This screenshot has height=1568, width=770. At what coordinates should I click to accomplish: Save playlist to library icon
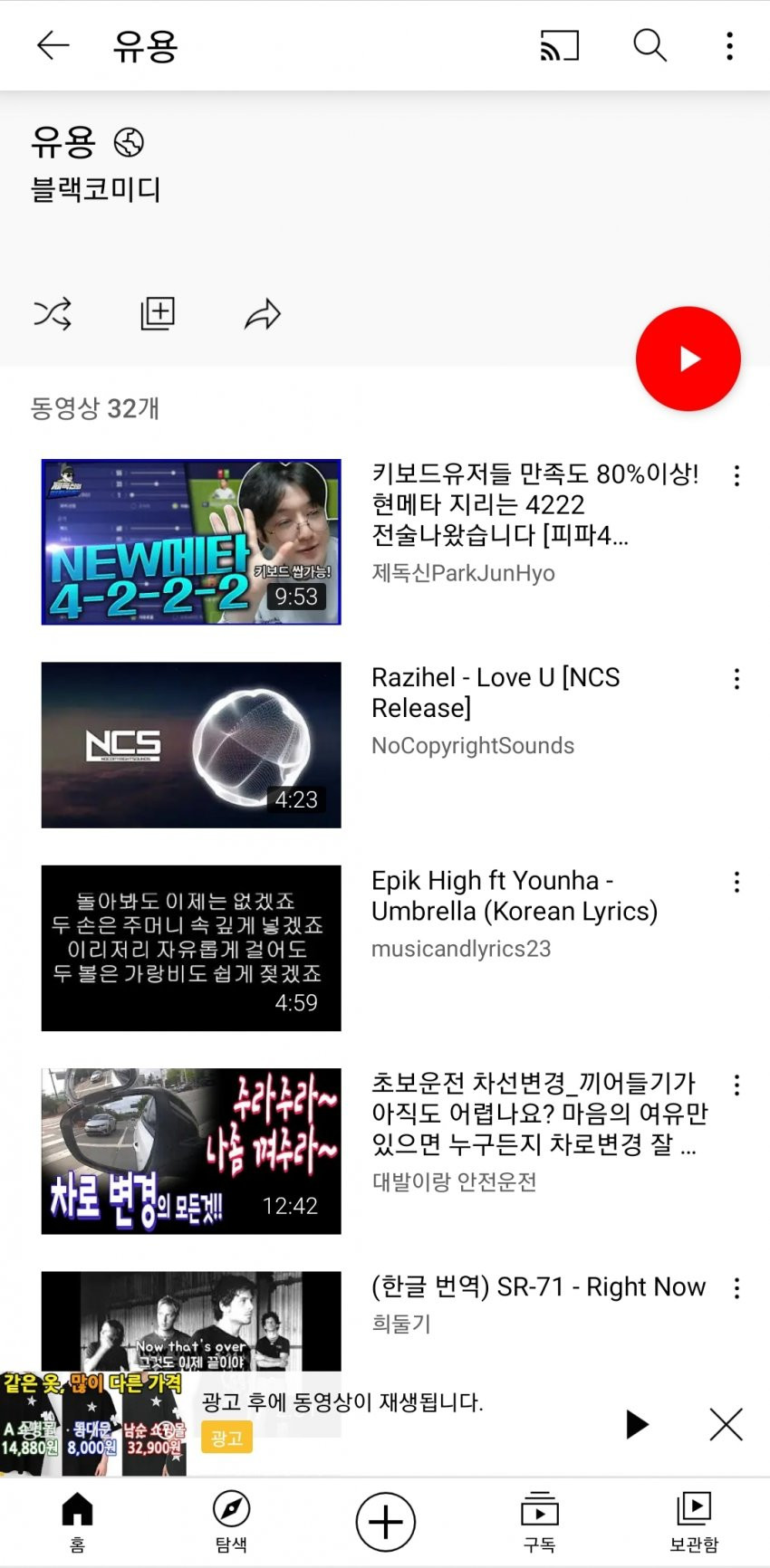(x=158, y=314)
